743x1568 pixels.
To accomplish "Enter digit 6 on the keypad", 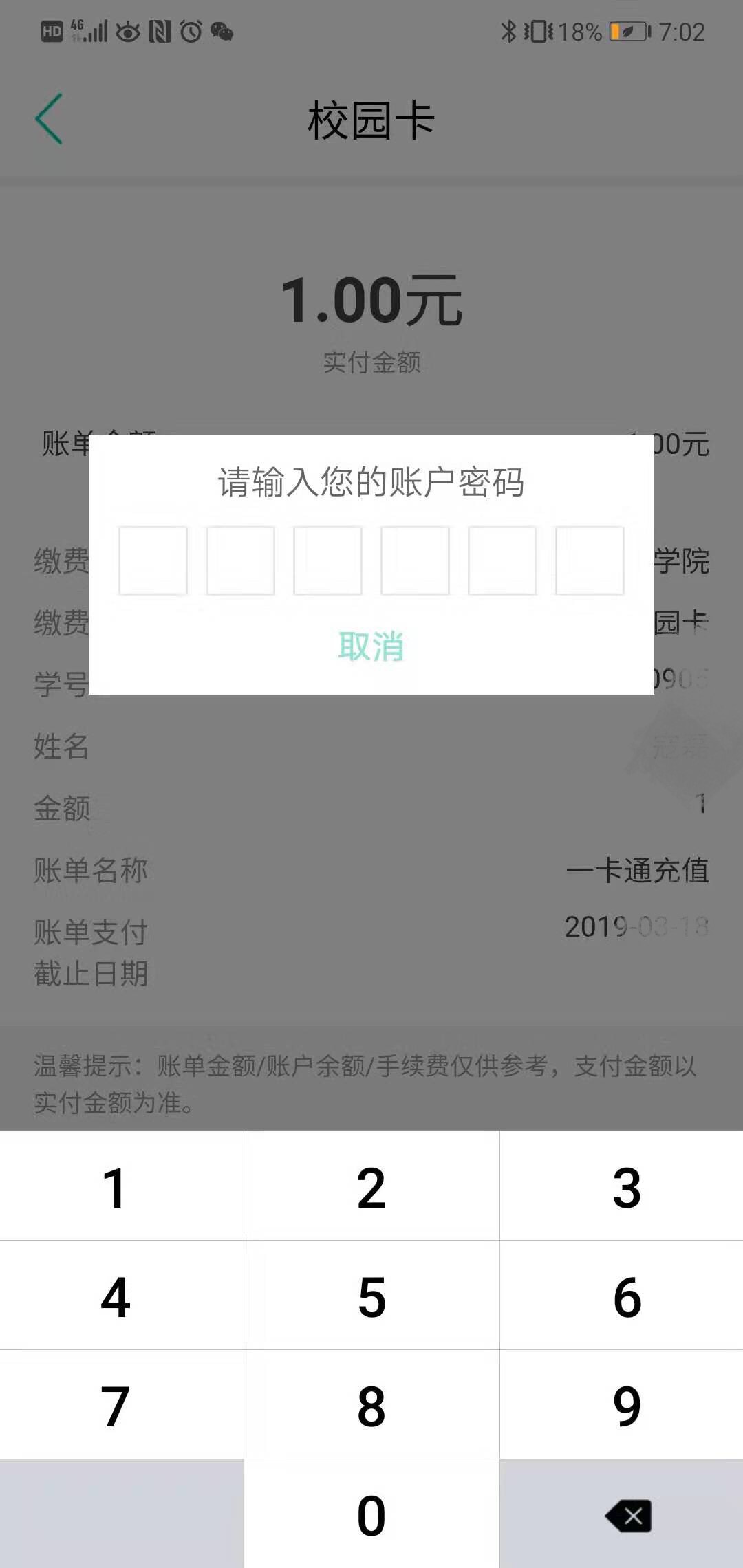I will pos(626,1297).
